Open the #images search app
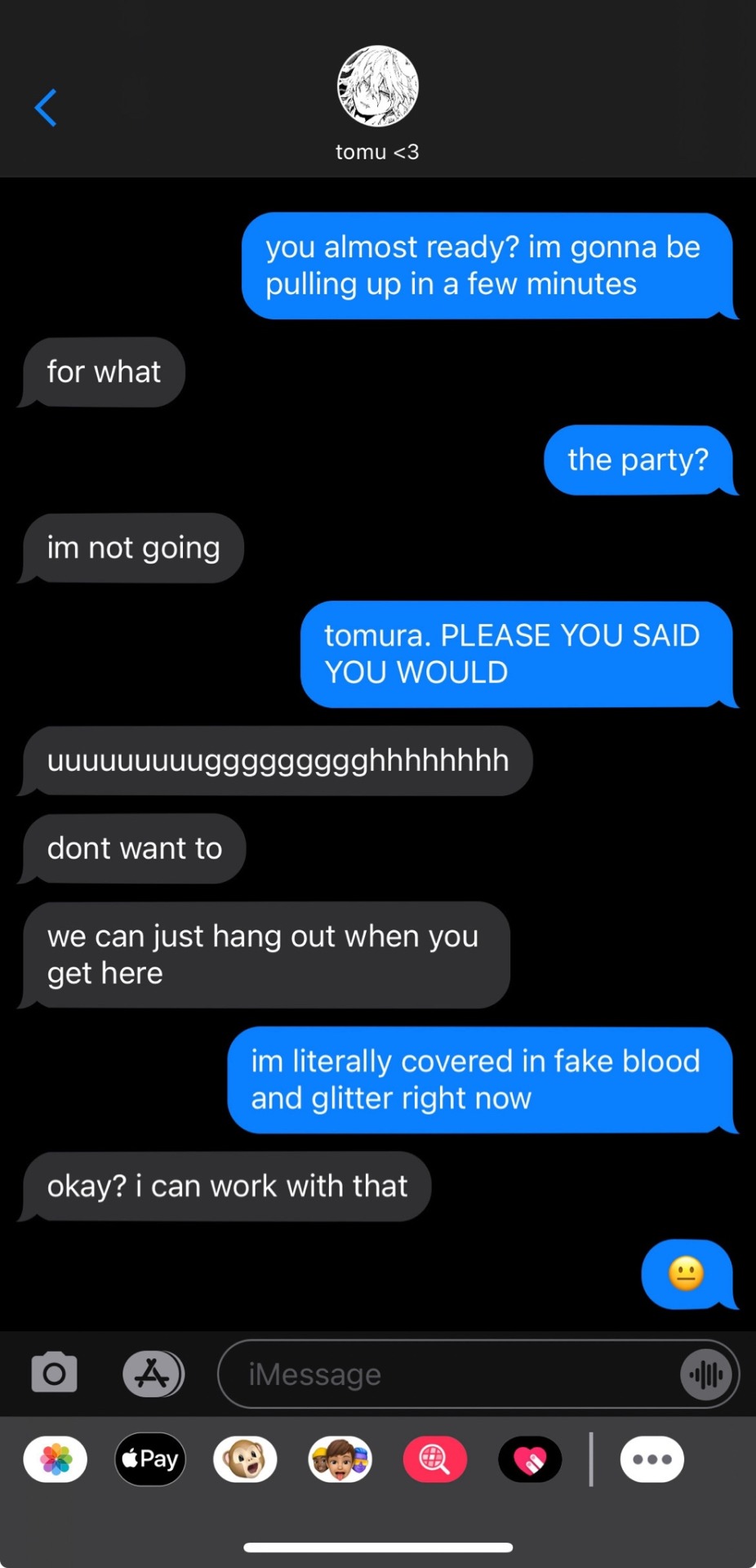The image size is (756, 1568). point(434,1459)
